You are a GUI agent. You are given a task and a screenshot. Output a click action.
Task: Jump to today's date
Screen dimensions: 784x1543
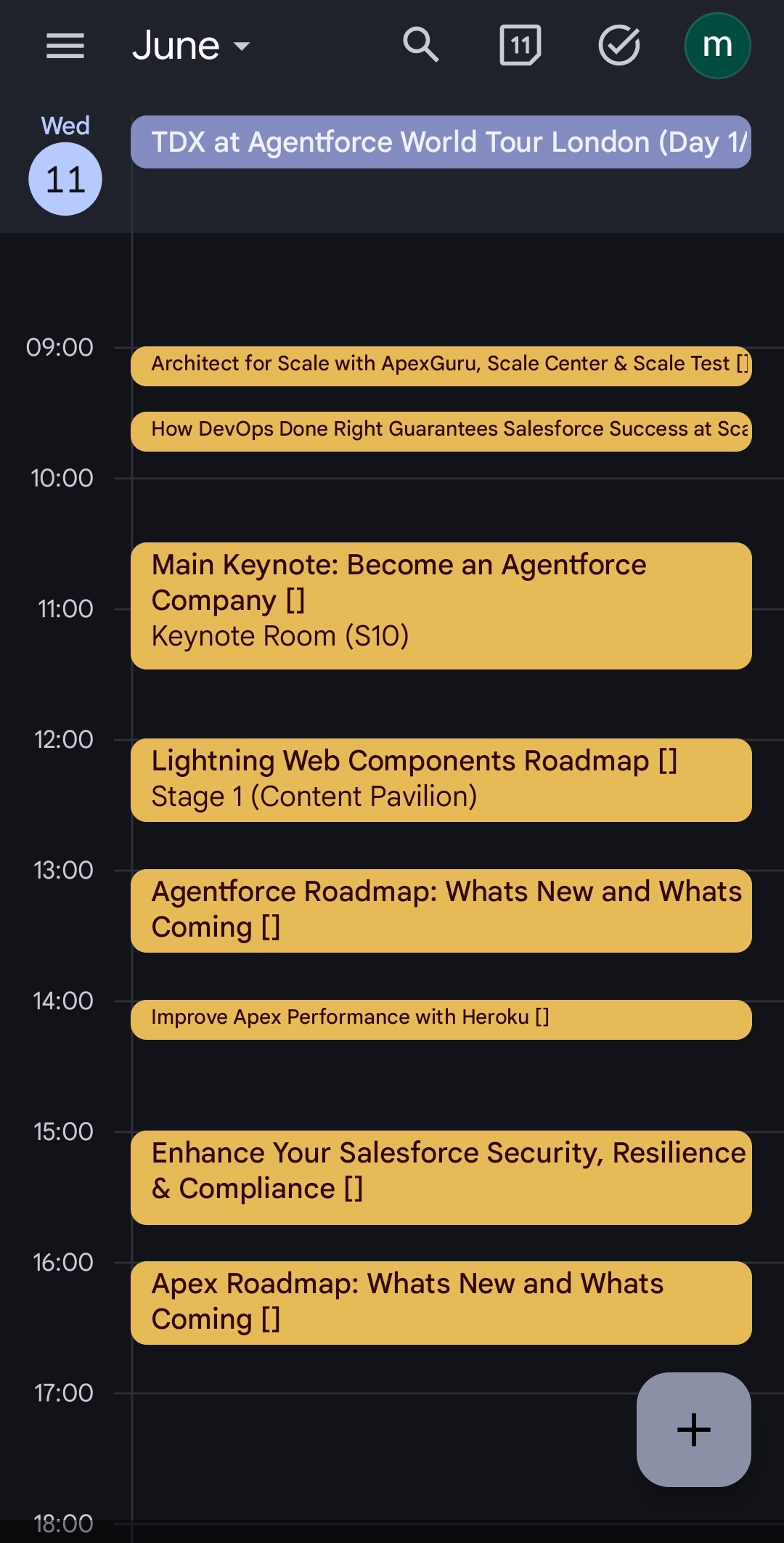[x=520, y=45]
